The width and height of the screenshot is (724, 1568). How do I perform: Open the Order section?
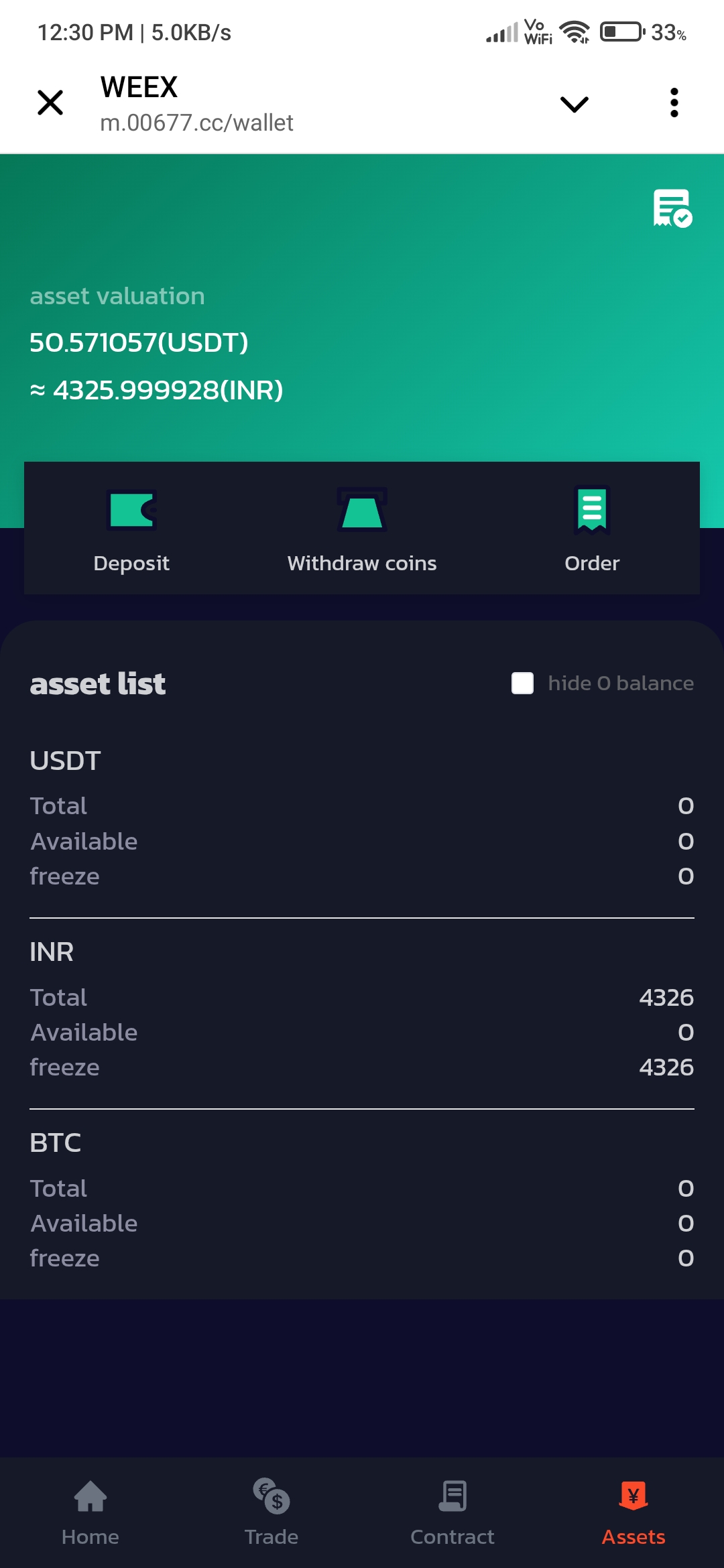[x=592, y=528]
